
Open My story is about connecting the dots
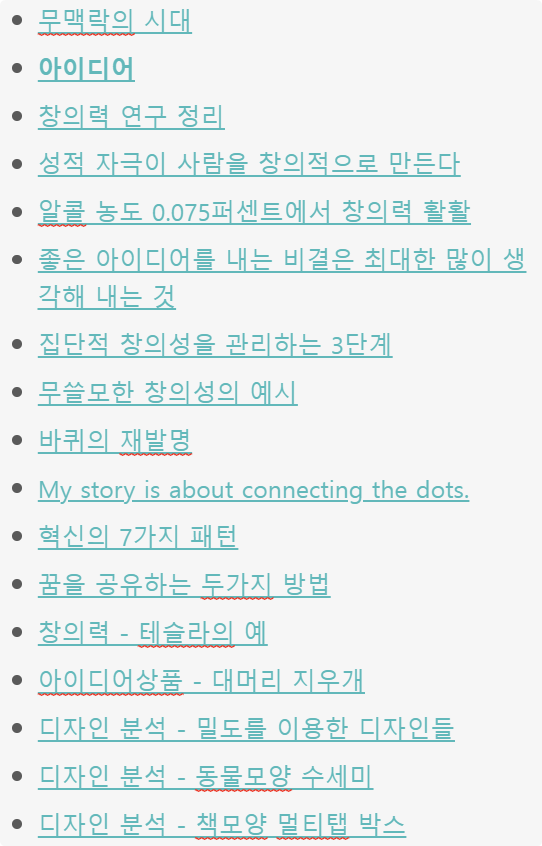253,490
